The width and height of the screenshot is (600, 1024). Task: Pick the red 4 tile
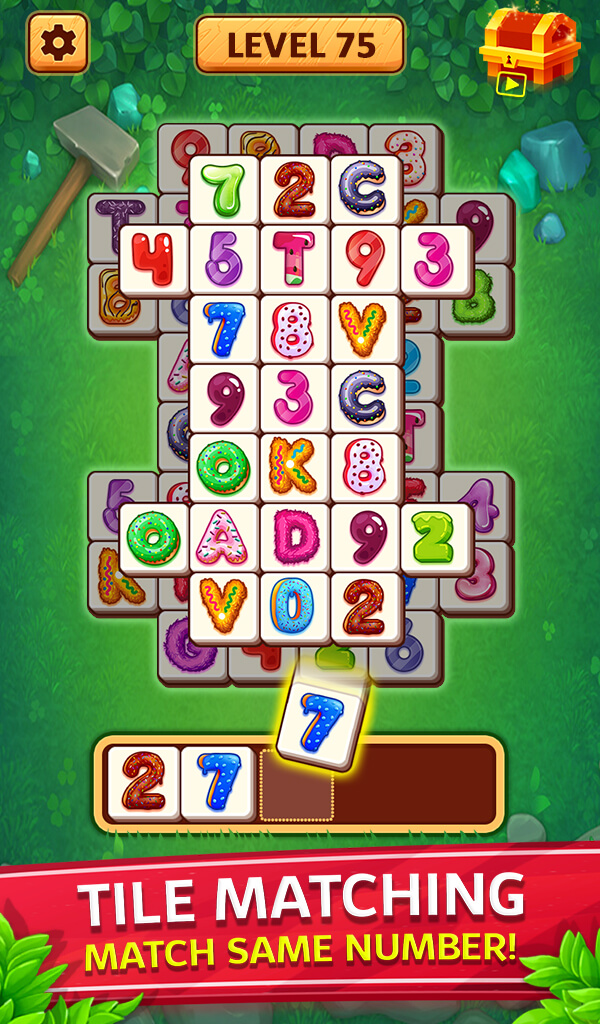153,259
